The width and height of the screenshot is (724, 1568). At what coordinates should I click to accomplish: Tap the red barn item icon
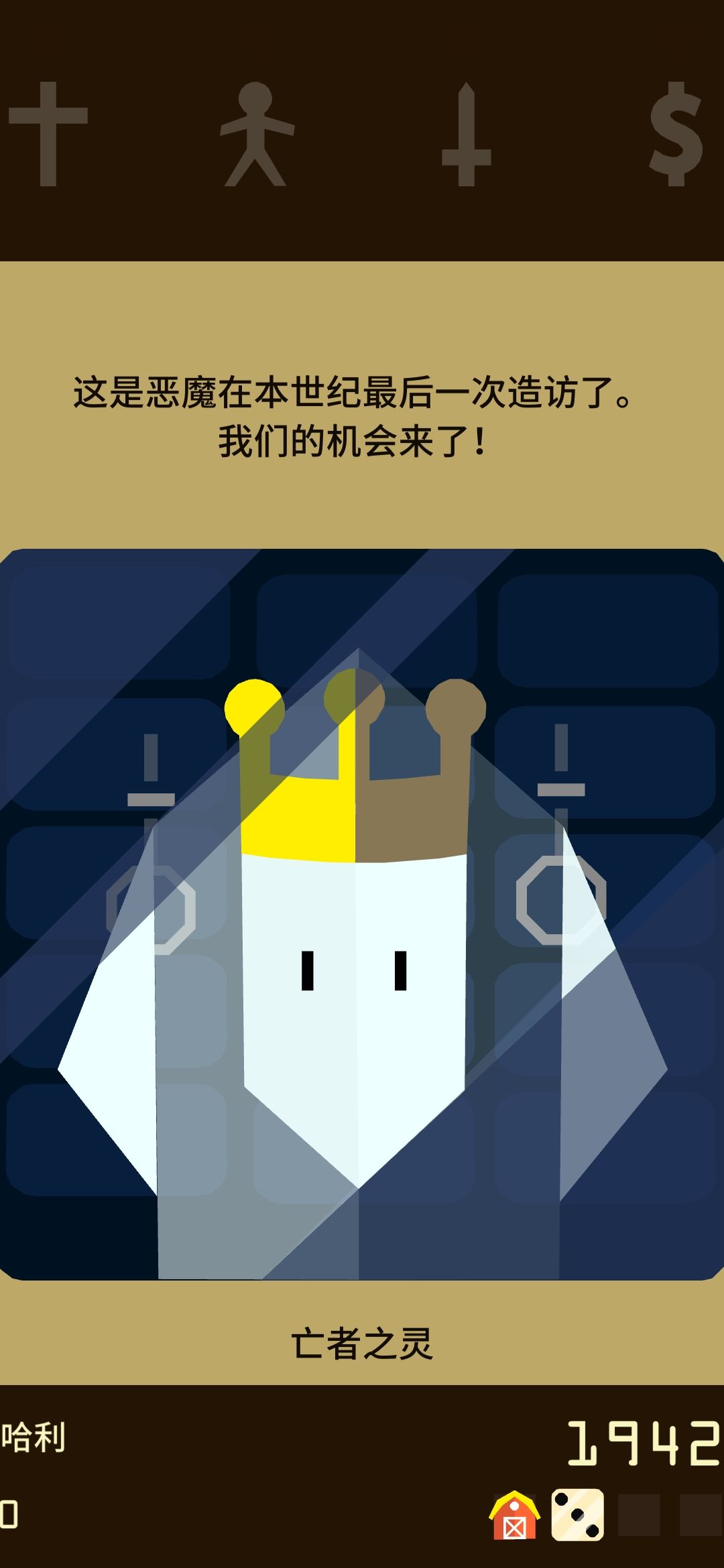coord(515,1515)
